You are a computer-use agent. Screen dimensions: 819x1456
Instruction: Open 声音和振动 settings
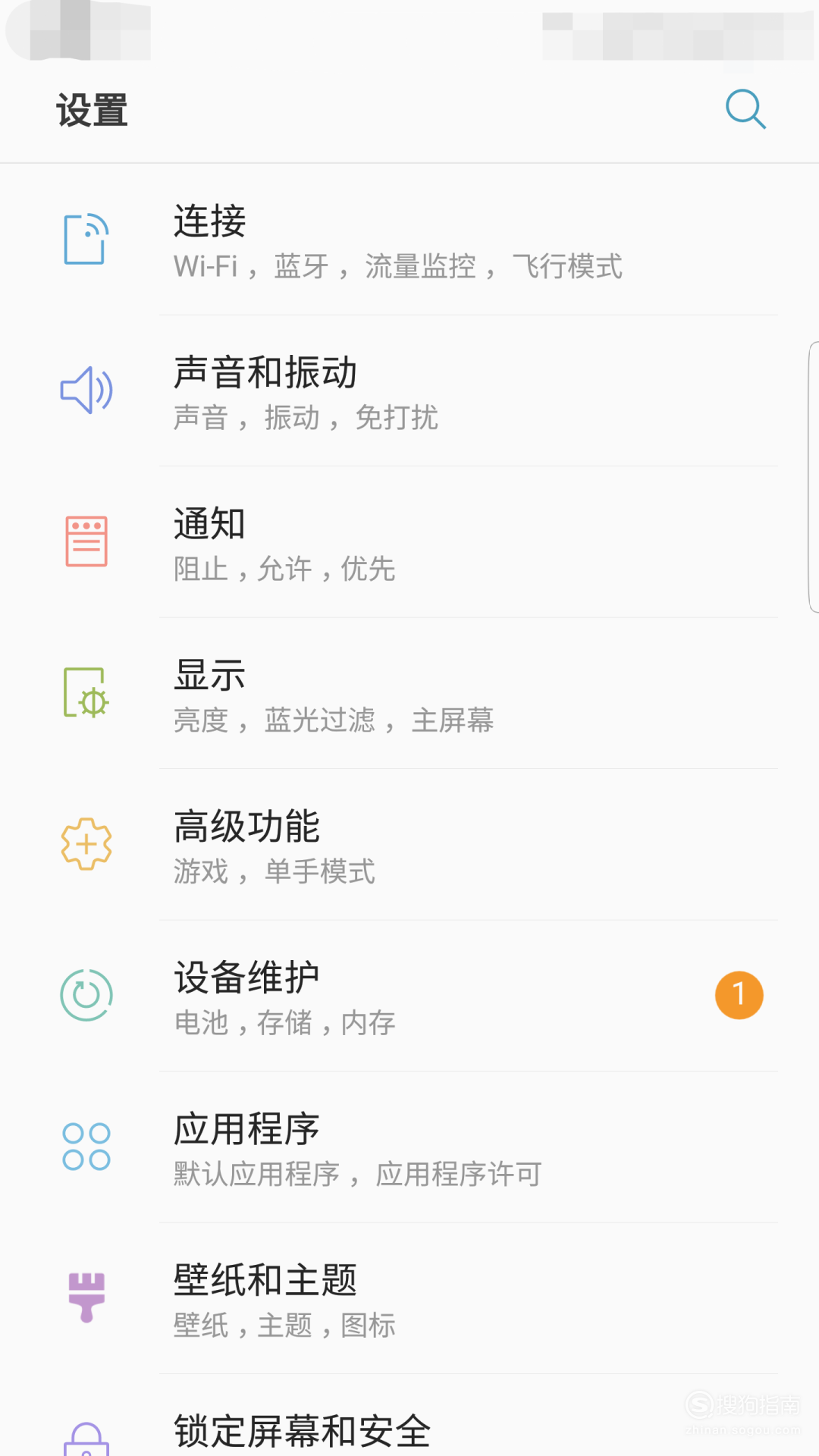coord(409,391)
